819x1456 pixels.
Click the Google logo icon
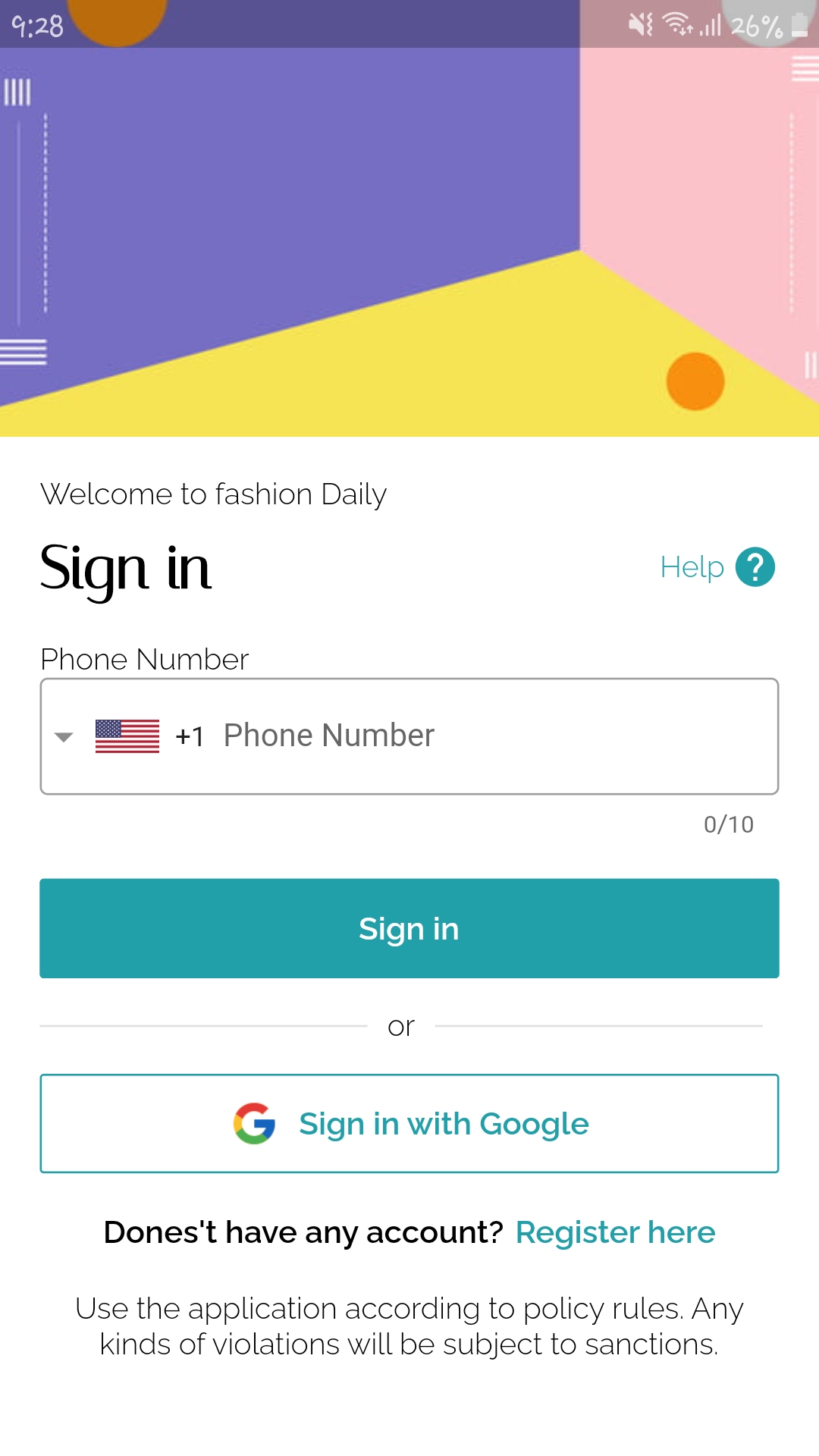tap(255, 1123)
